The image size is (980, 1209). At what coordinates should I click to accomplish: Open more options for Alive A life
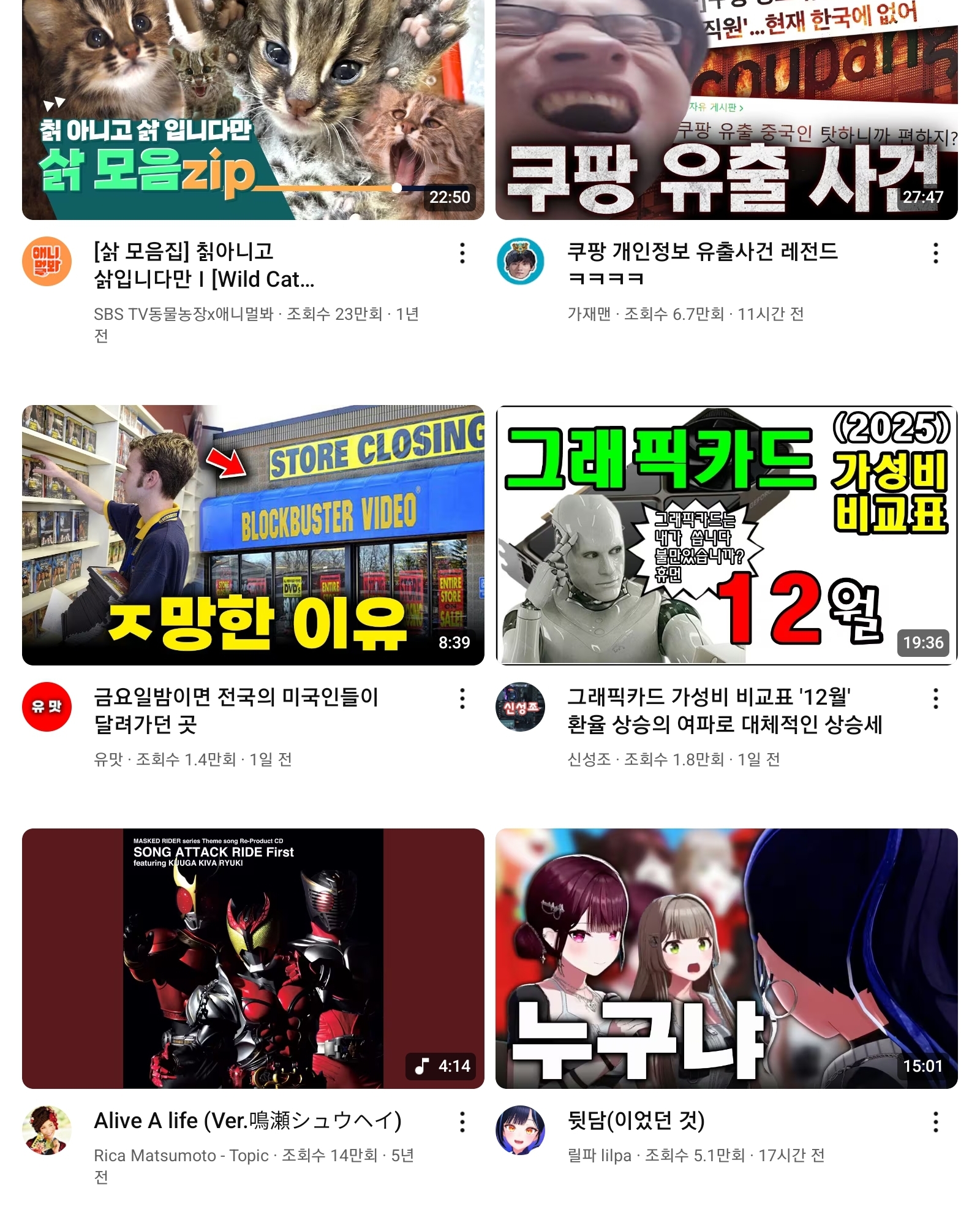(462, 1122)
